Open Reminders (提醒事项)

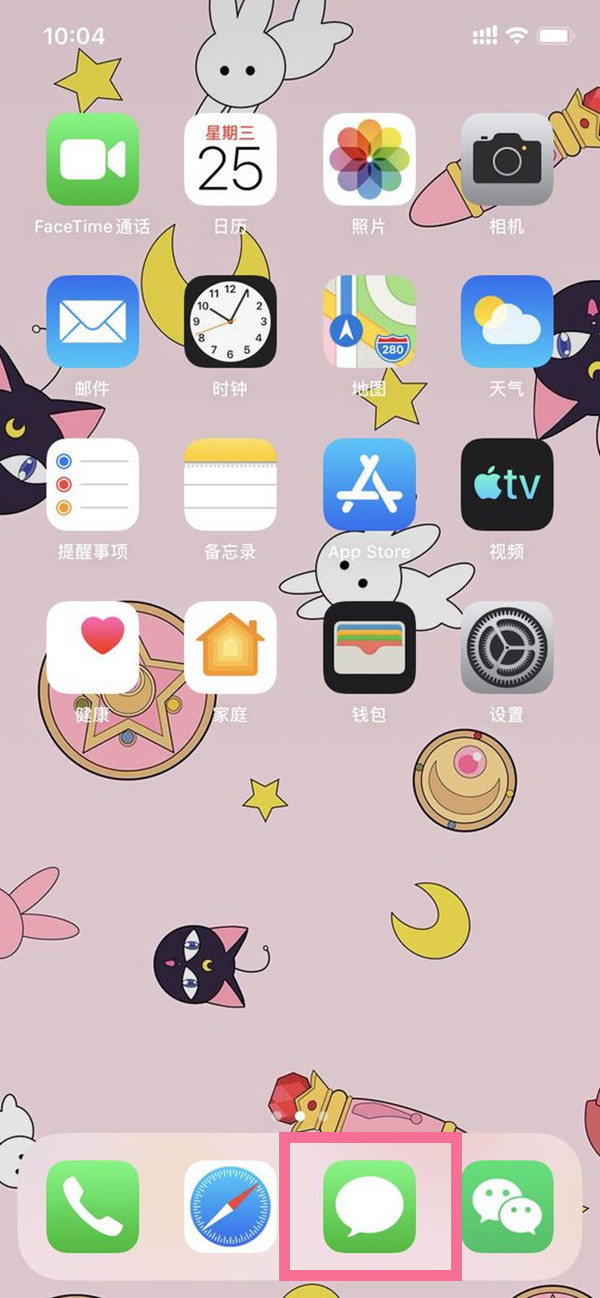pos(92,485)
